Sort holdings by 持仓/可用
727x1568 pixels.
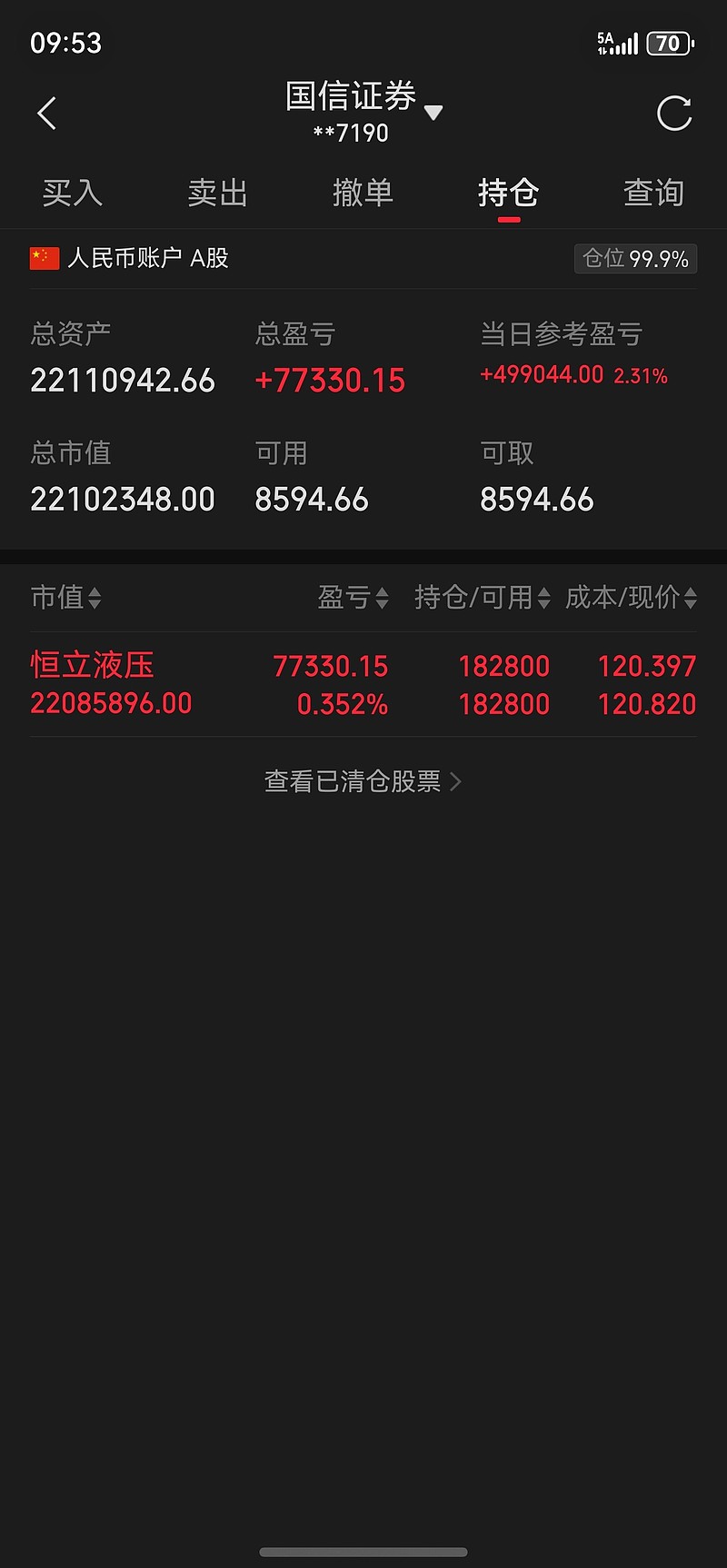(x=483, y=598)
